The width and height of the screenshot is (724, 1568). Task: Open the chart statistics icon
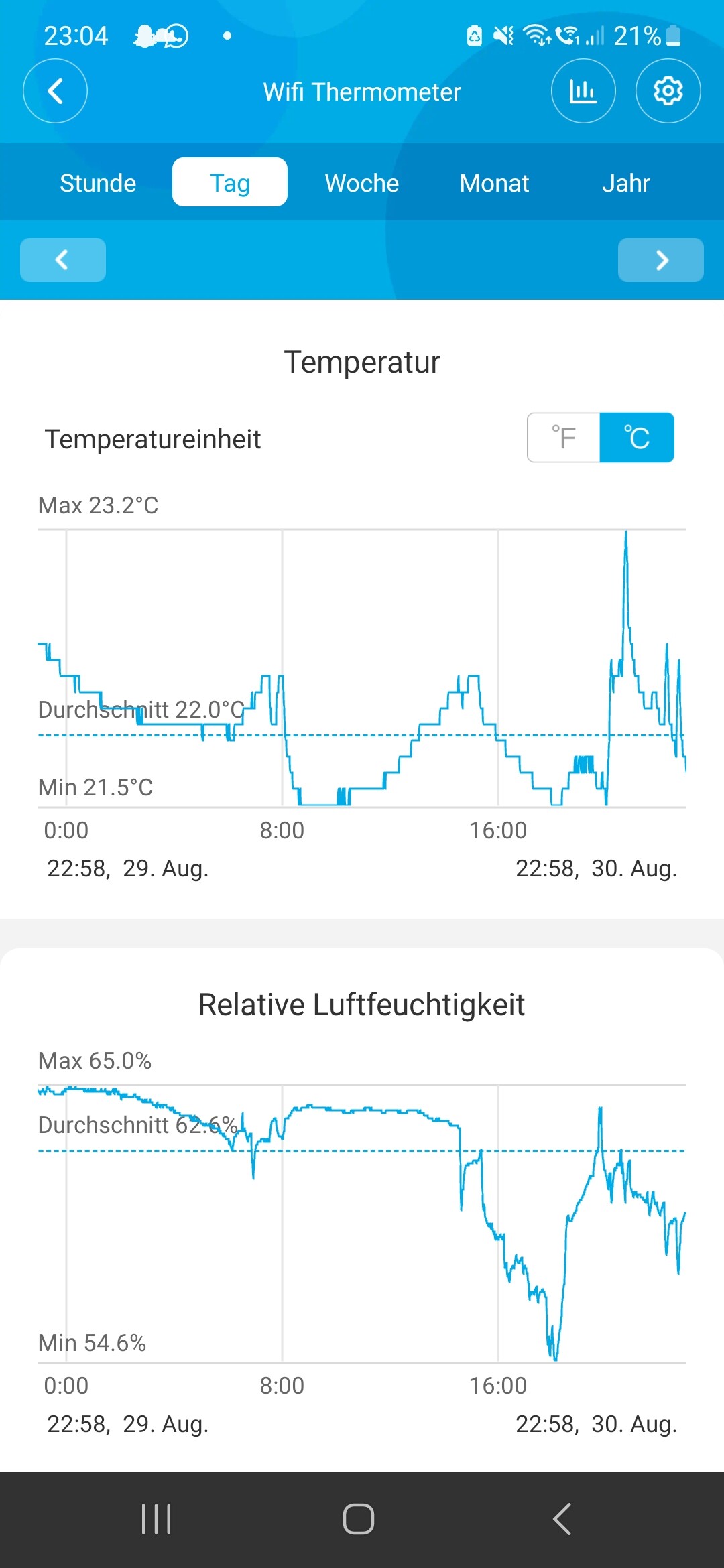[583, 91]
